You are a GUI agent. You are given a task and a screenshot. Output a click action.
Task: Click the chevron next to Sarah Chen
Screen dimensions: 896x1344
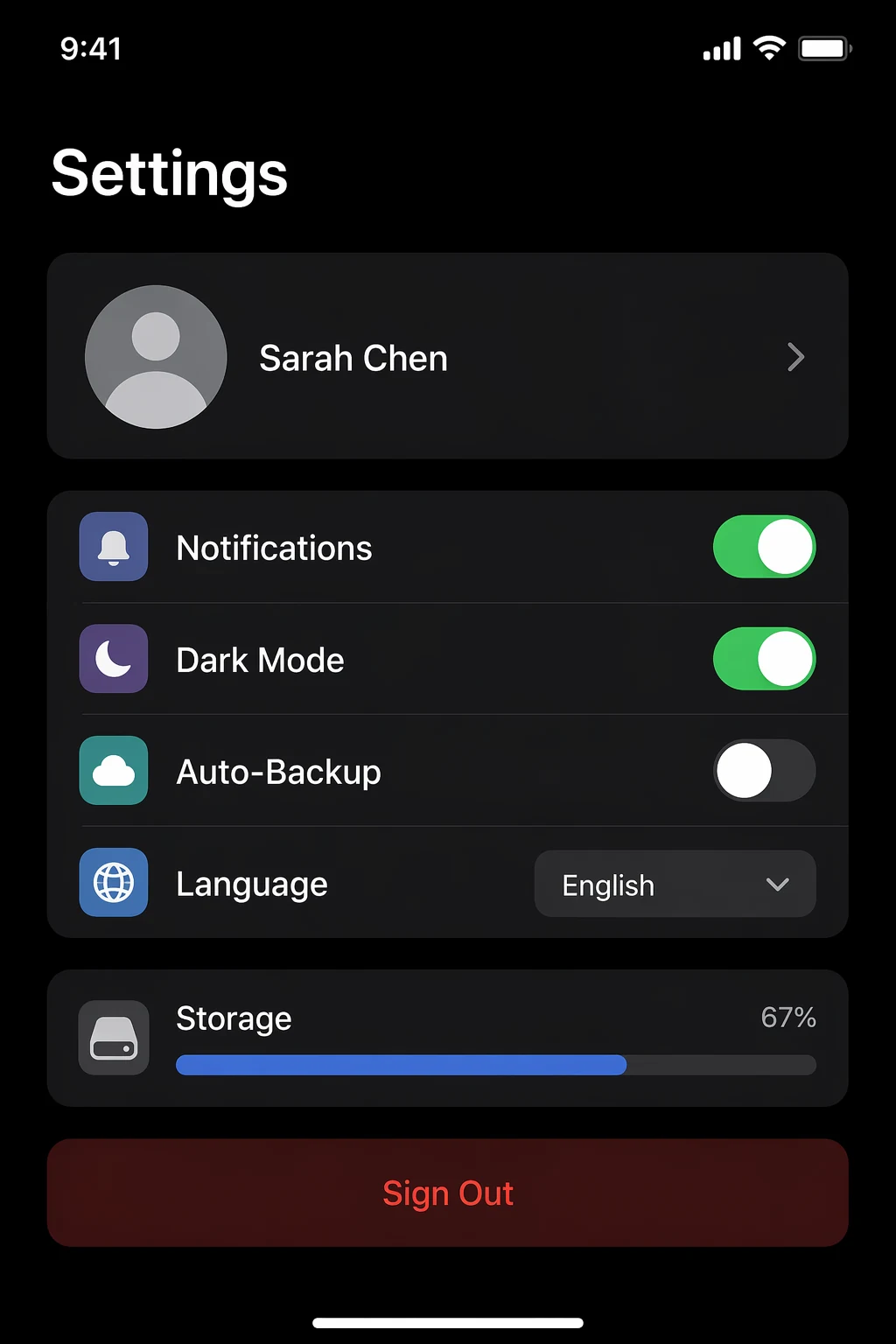tap(795, 357)
